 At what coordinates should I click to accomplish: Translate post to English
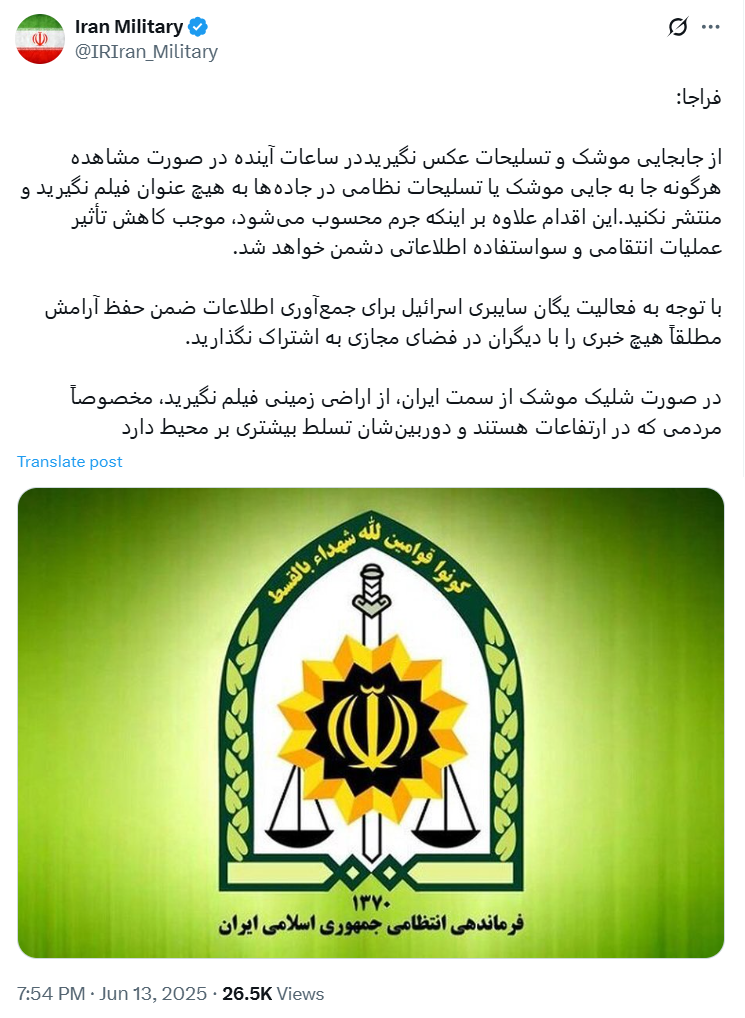pyautogui.click(x=70, y=462)
